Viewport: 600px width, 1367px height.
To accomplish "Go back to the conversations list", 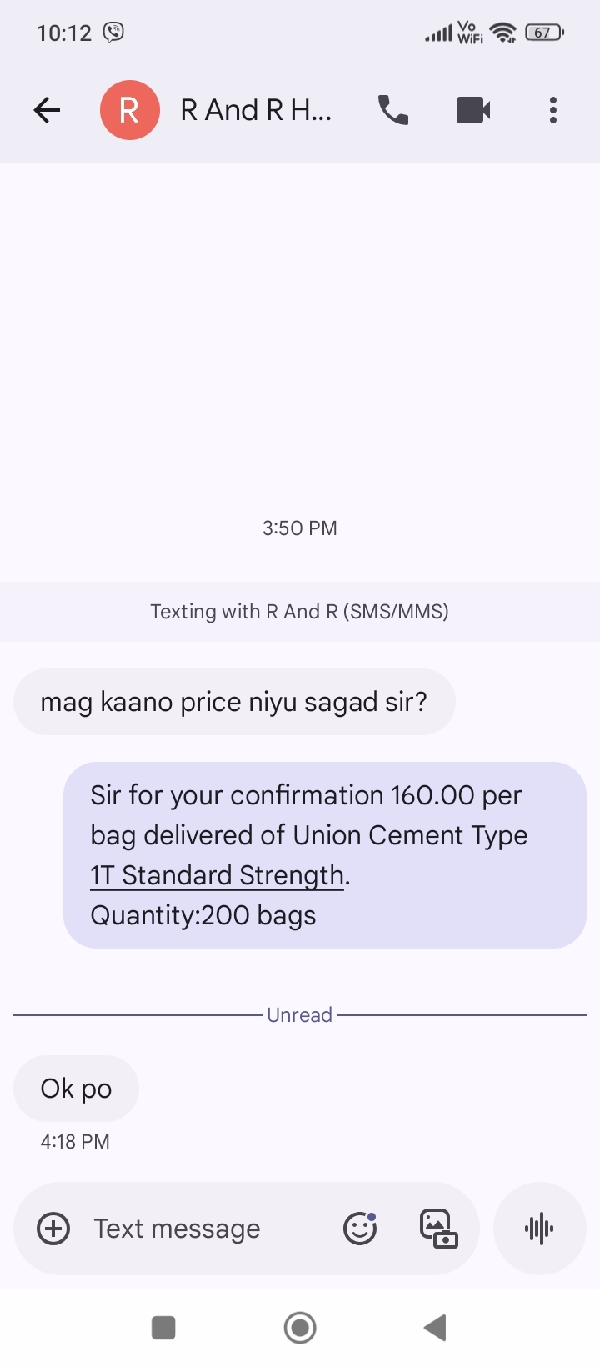I will click(x=47, y=110).
